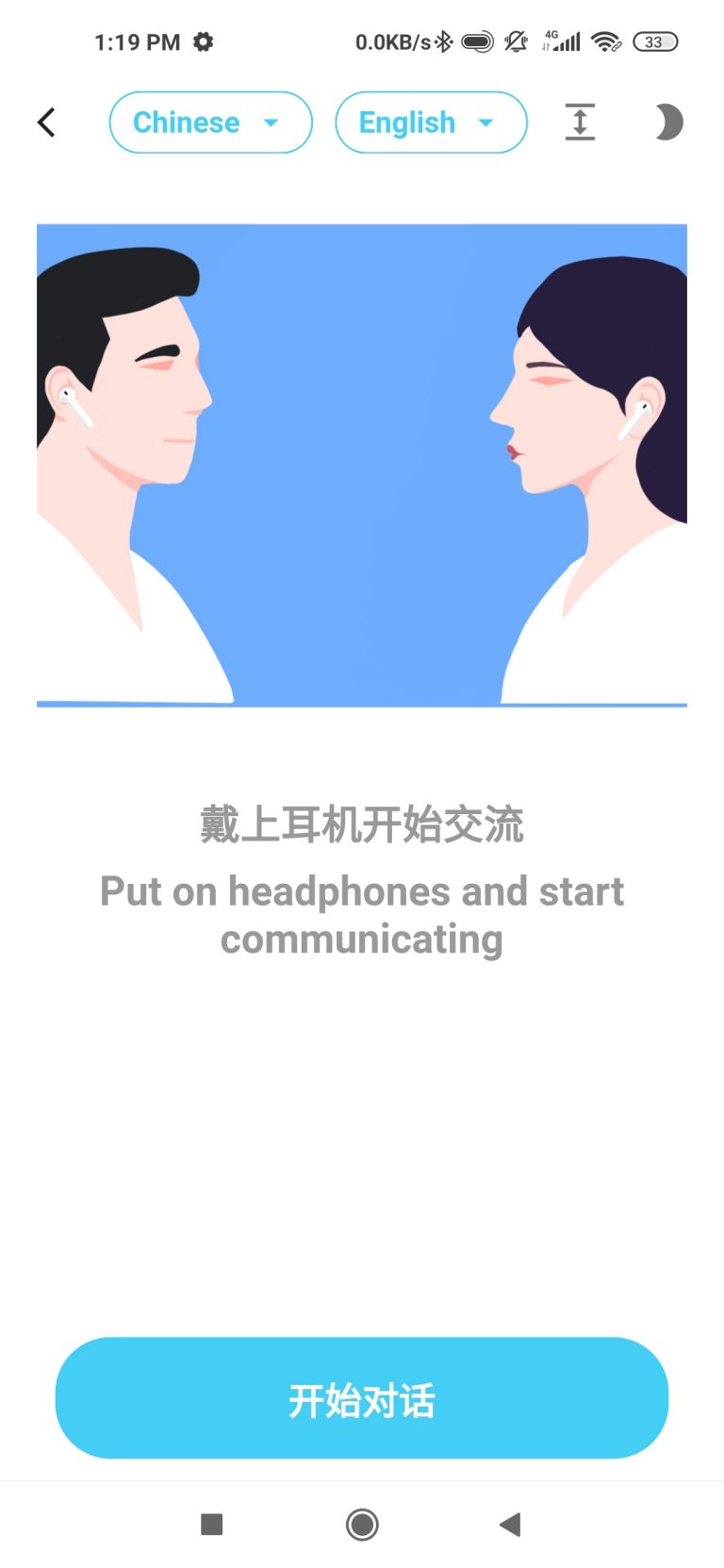Open the English language dropdown

pyautogui.click(x=431, y=122)
